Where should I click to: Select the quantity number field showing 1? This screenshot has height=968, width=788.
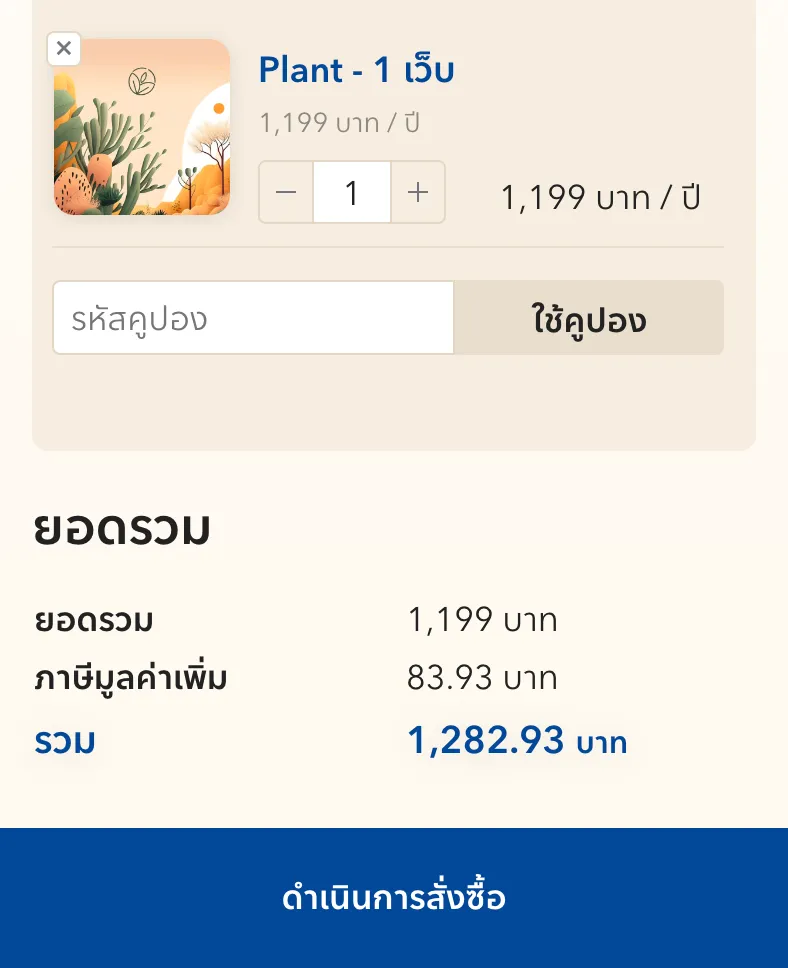(x=352, y=192)
